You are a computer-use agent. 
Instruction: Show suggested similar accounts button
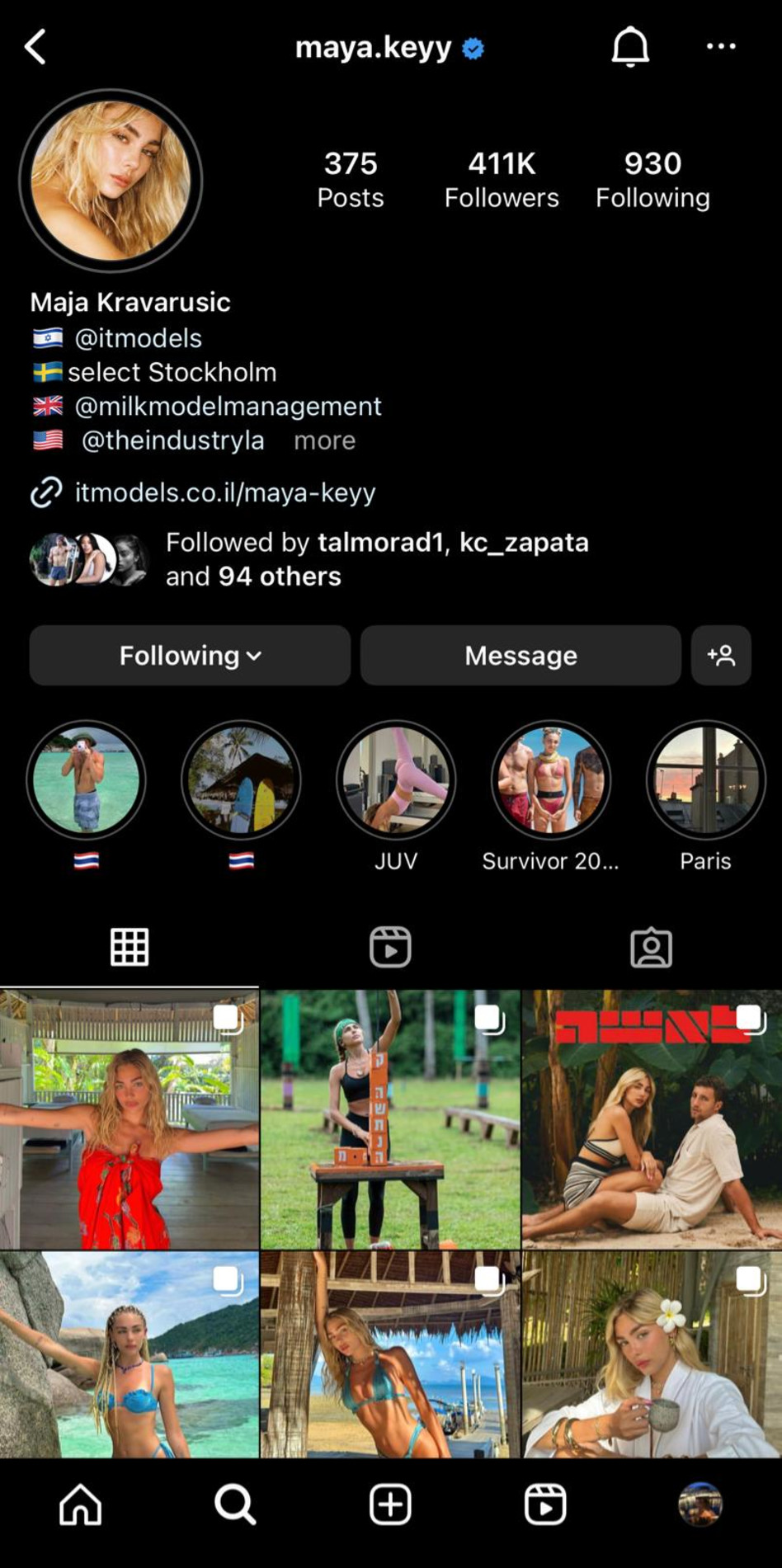pyautogui.click(x=721, y=656)
